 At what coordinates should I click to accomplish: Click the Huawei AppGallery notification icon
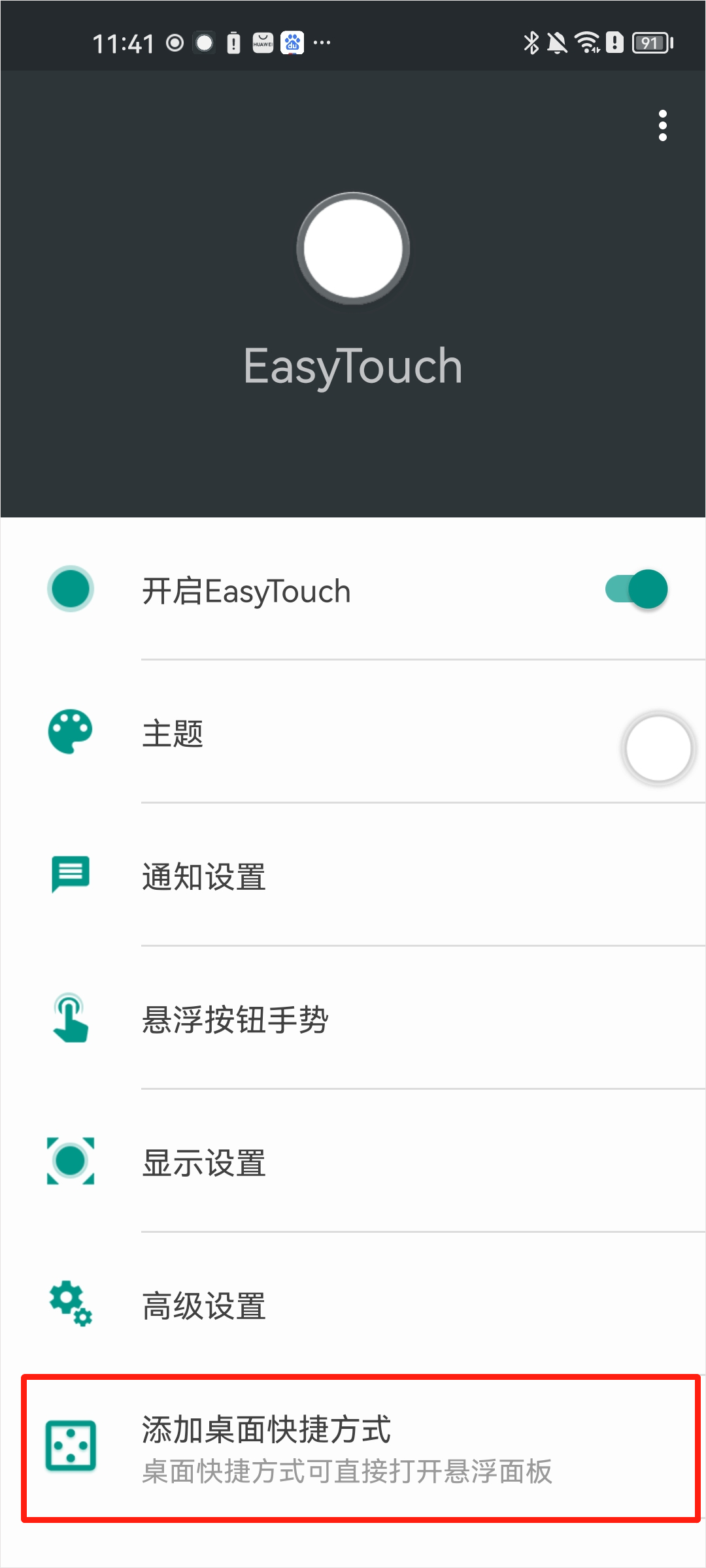(261, 43)
